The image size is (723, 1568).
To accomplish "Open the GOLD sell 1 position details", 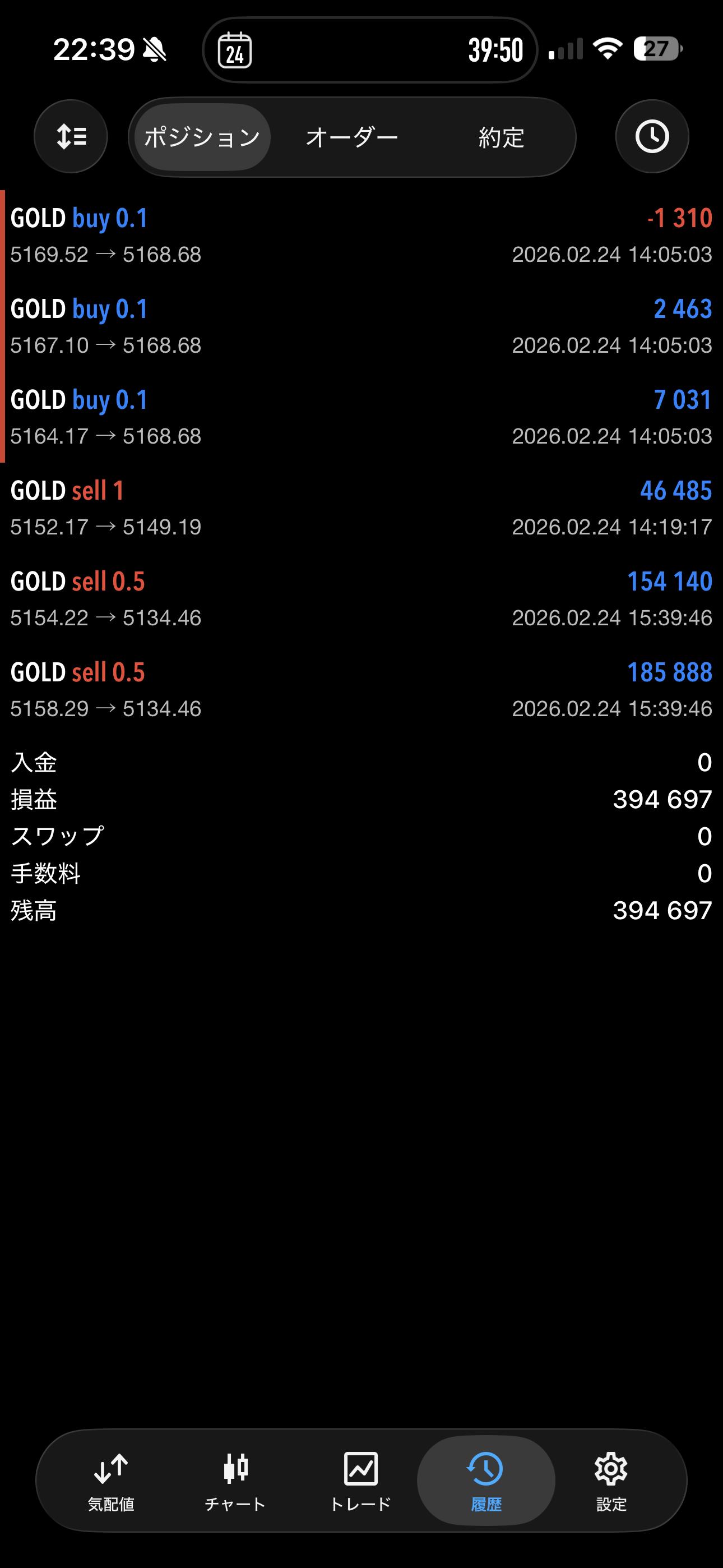I will (x=361, y=508).
